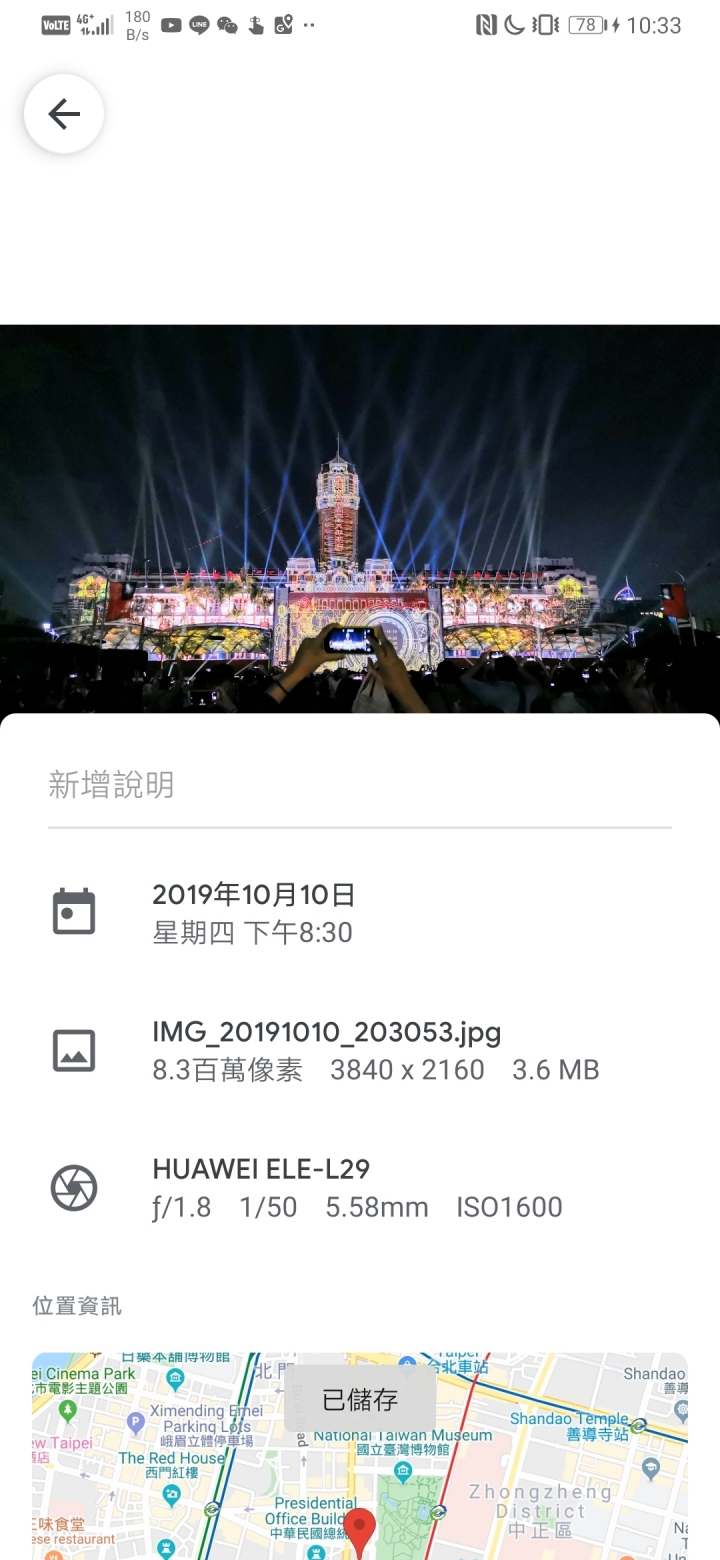
Task: Tap the 新增說明 description field
Action: click(359, 786)
